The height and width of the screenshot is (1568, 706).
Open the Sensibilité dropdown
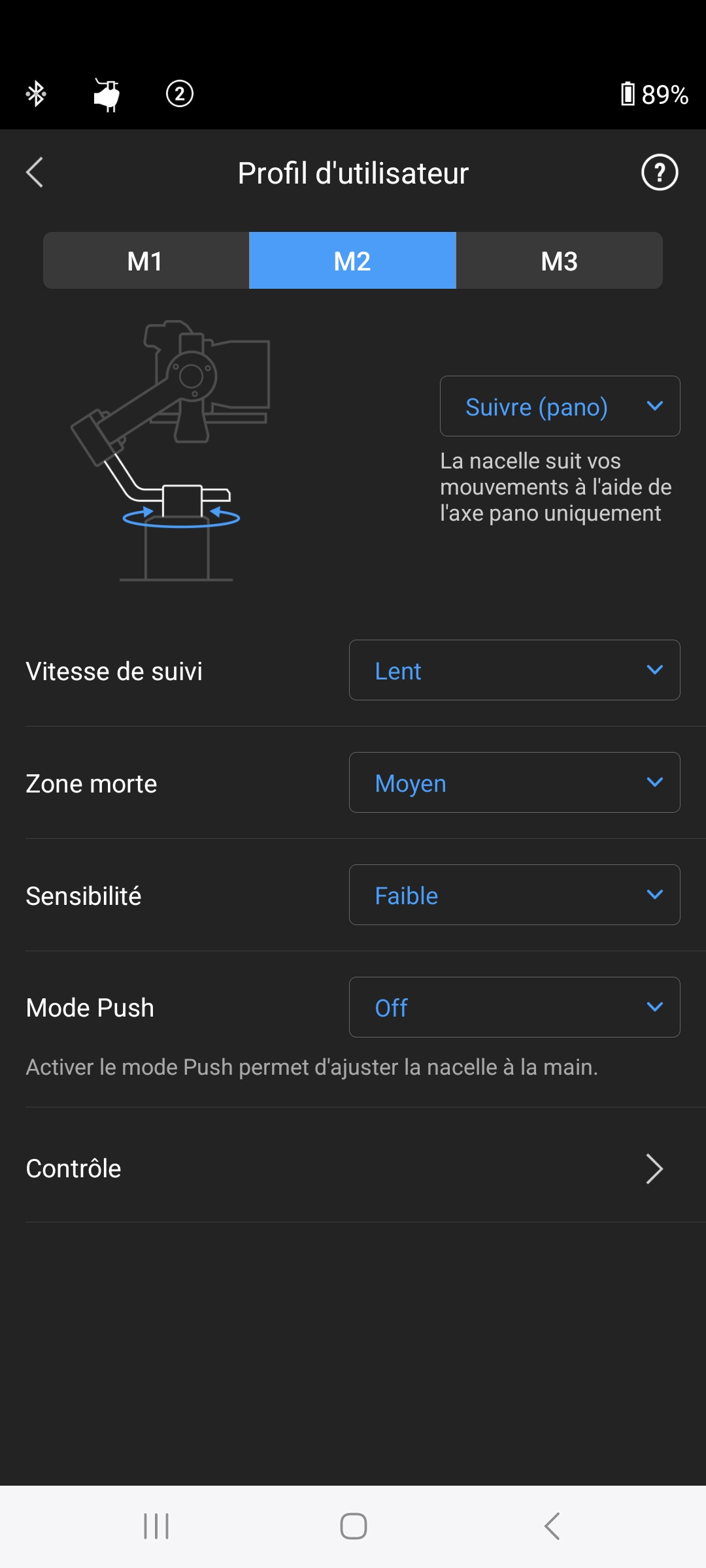click(514, 895)
